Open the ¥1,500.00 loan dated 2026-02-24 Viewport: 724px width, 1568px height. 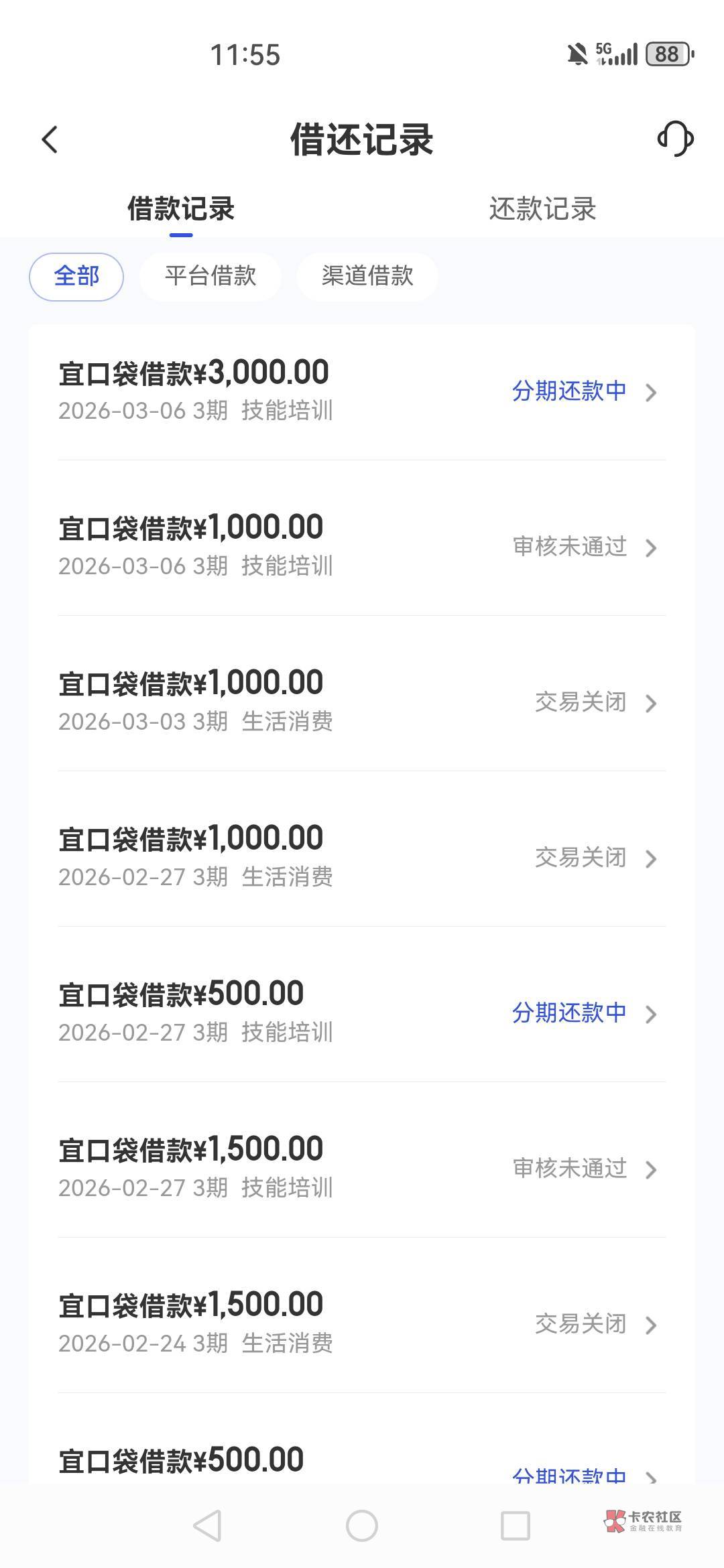[x=362, y=1323]
